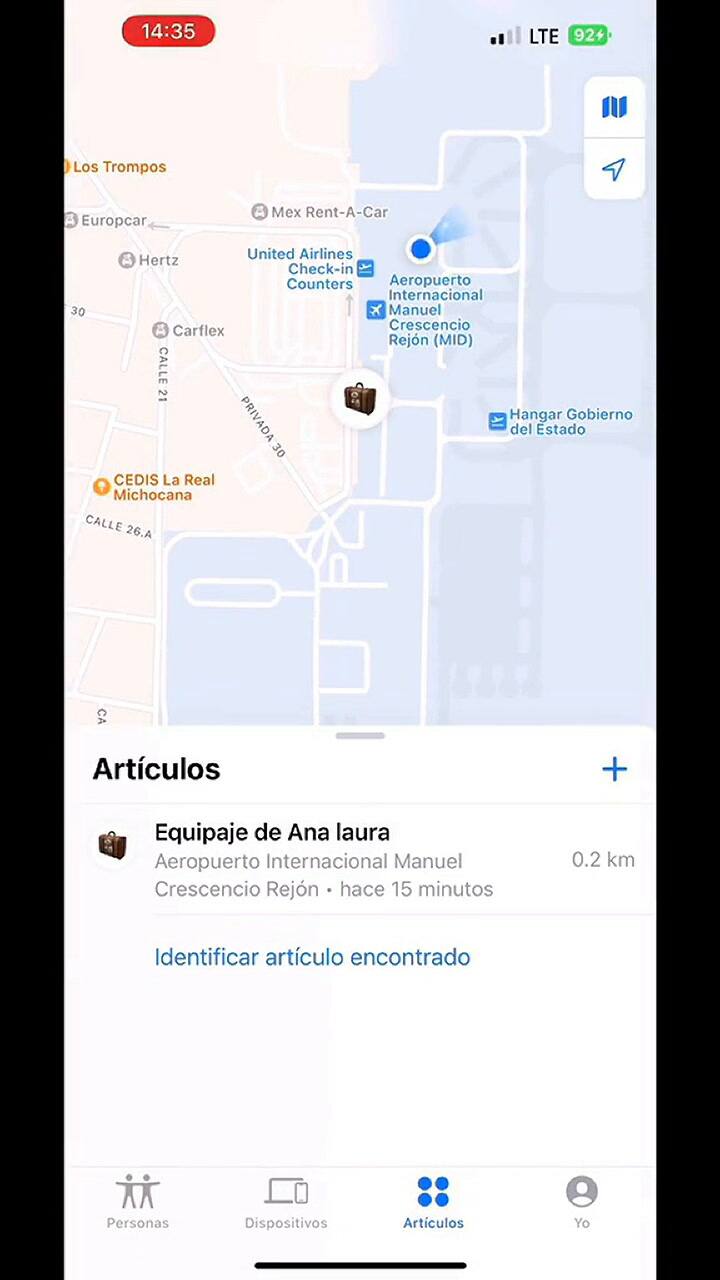The width and height of the screenshot is (720, 1280).
Task: Tap the blue current location dot
Action: click(x=420, y=249)
